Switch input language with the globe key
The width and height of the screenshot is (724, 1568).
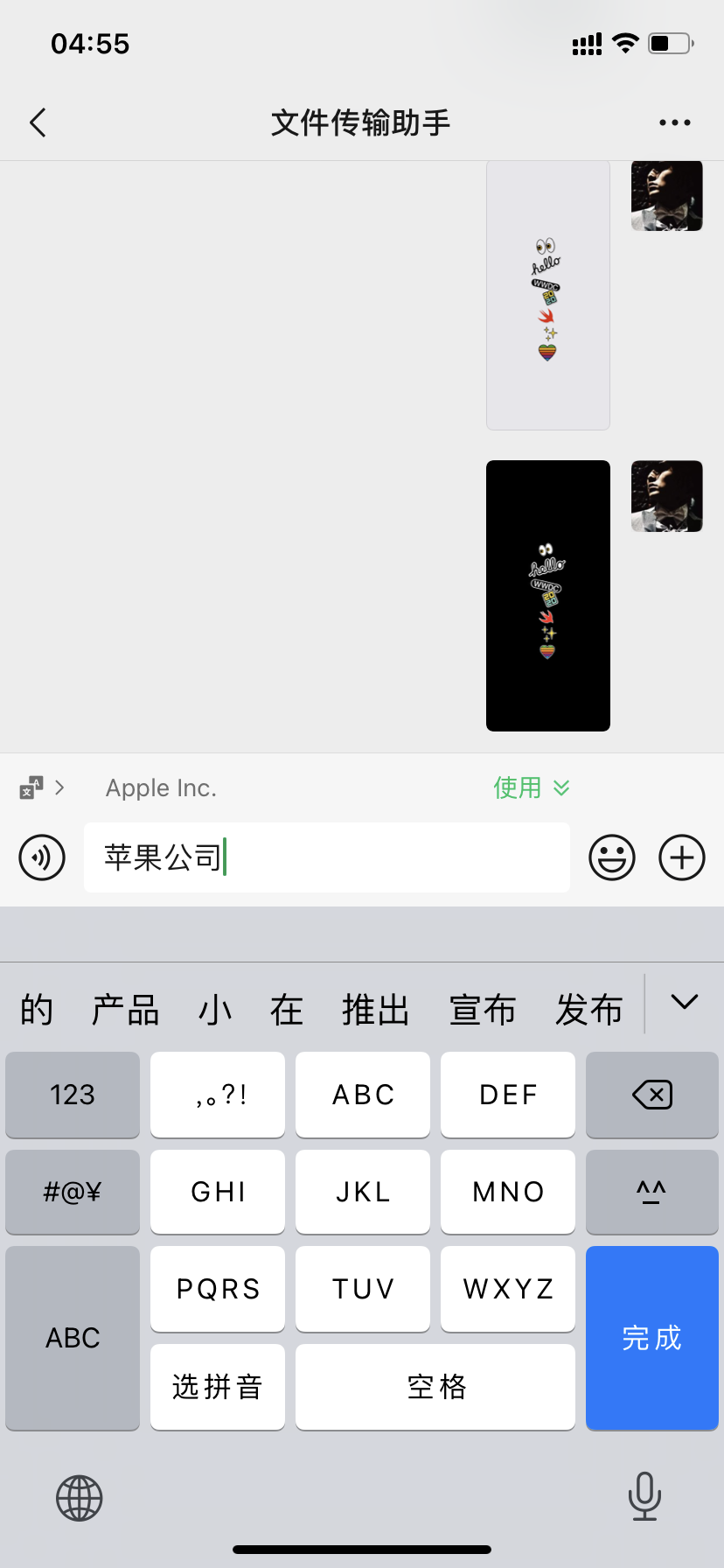pos(80,1498)
